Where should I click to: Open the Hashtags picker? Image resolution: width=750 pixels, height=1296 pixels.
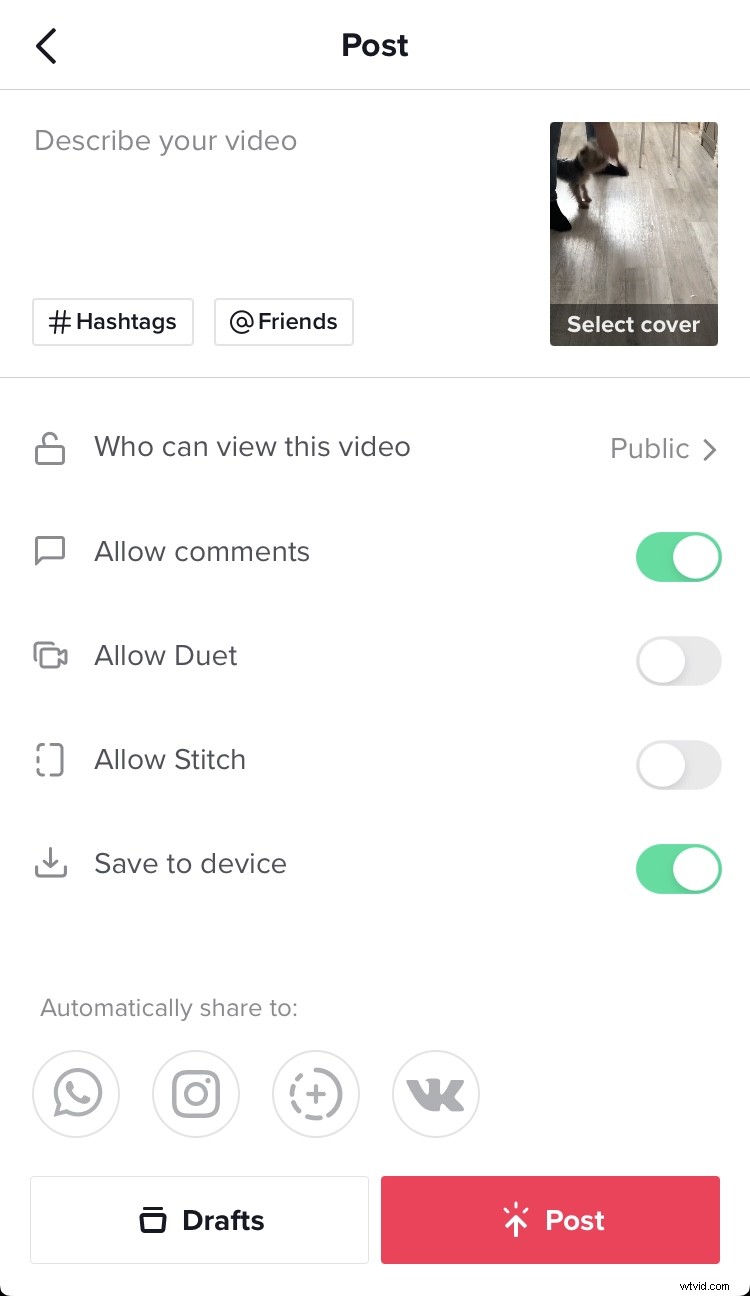tap(112, 322)
